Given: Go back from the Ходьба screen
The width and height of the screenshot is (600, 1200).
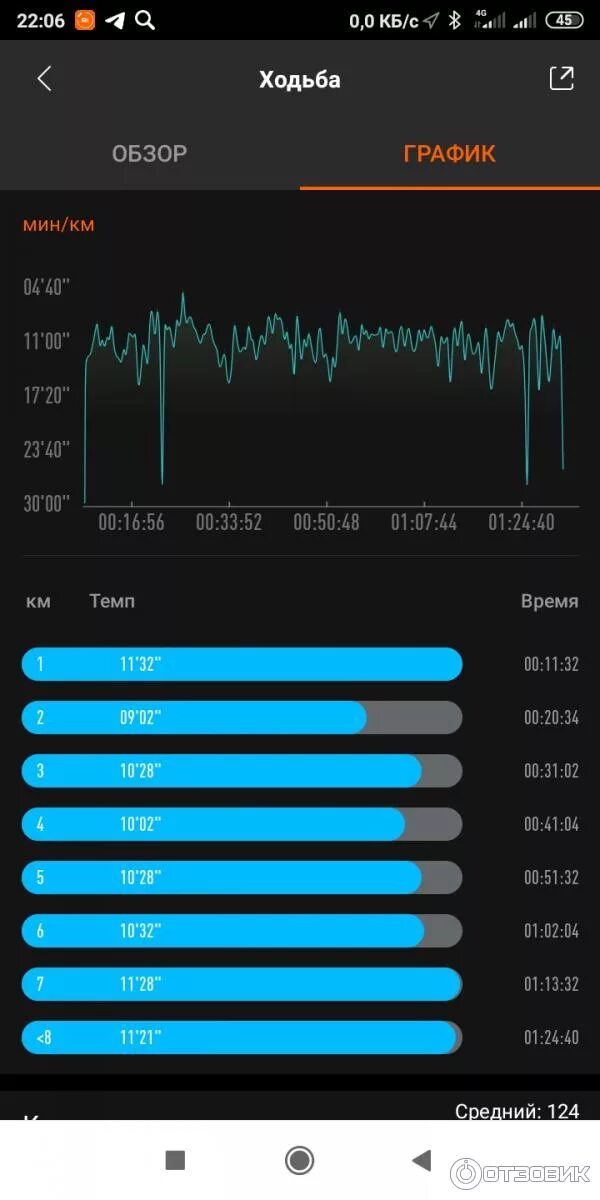Looking at the screenshot, I should (x=44, y=79).
